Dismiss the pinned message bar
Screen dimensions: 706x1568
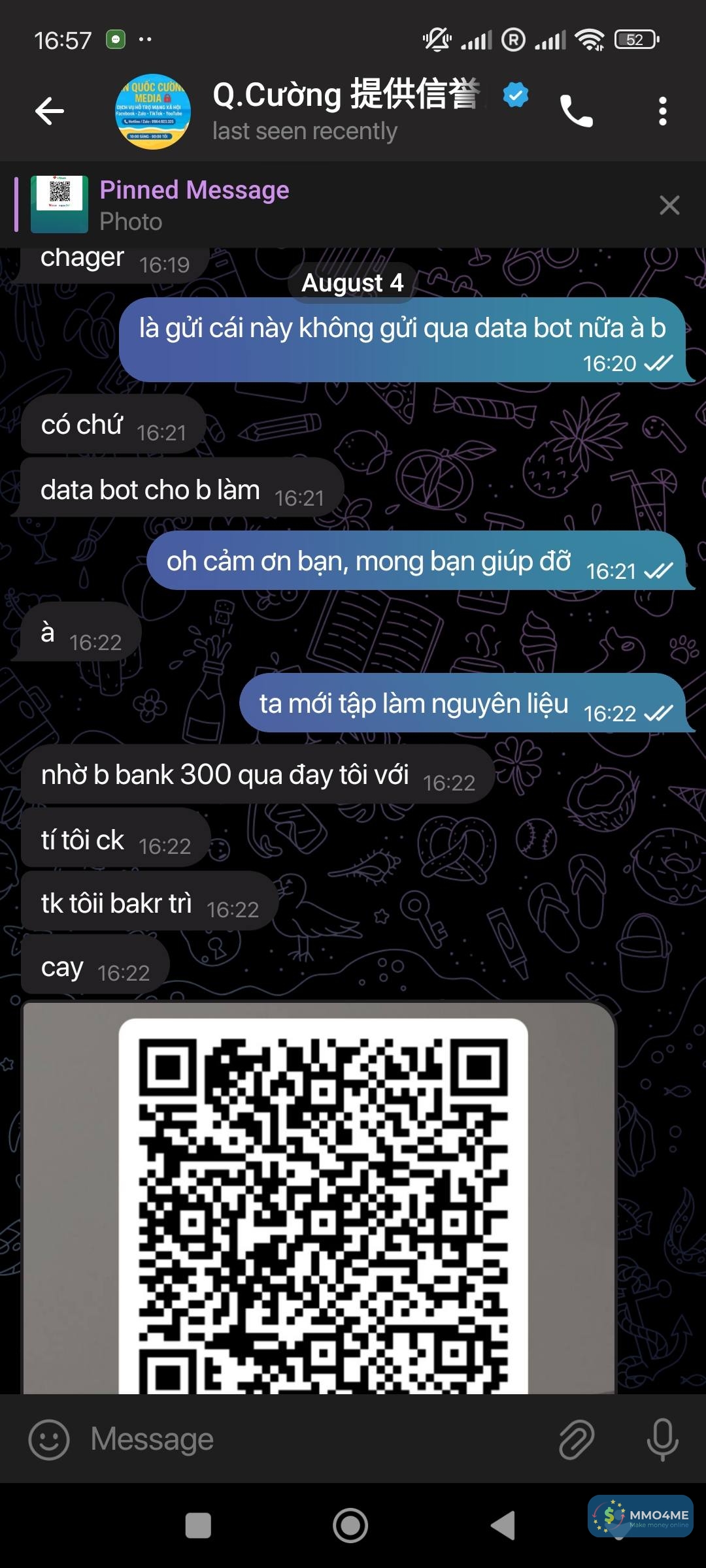[x=669, y=205]
